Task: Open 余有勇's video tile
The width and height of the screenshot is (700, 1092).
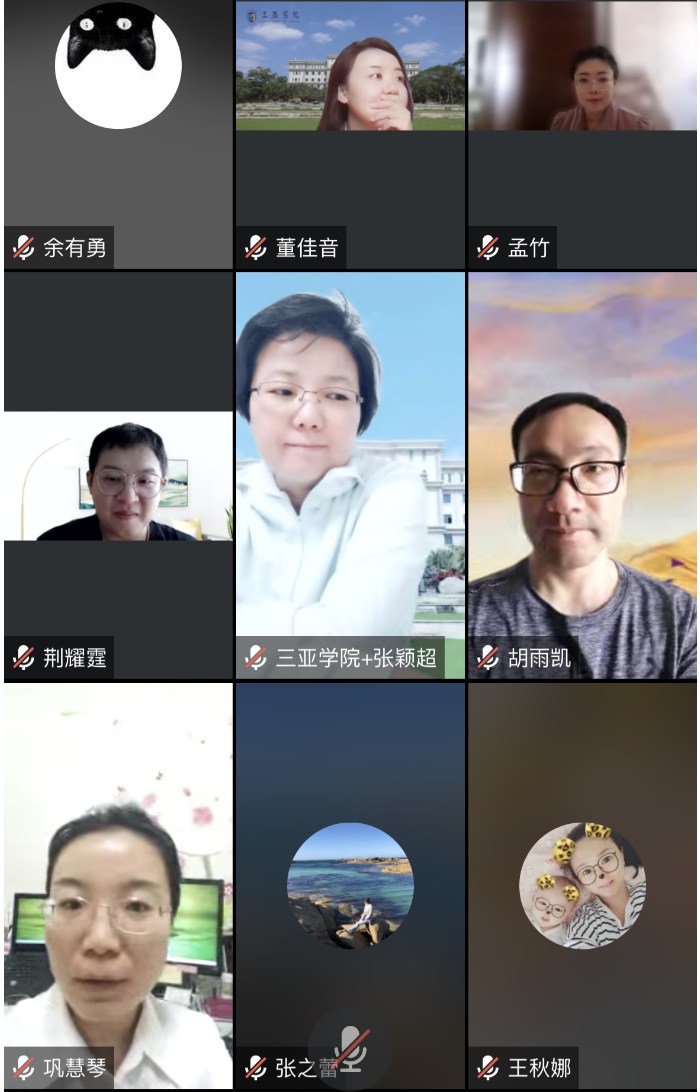Action: click(118, 135)
